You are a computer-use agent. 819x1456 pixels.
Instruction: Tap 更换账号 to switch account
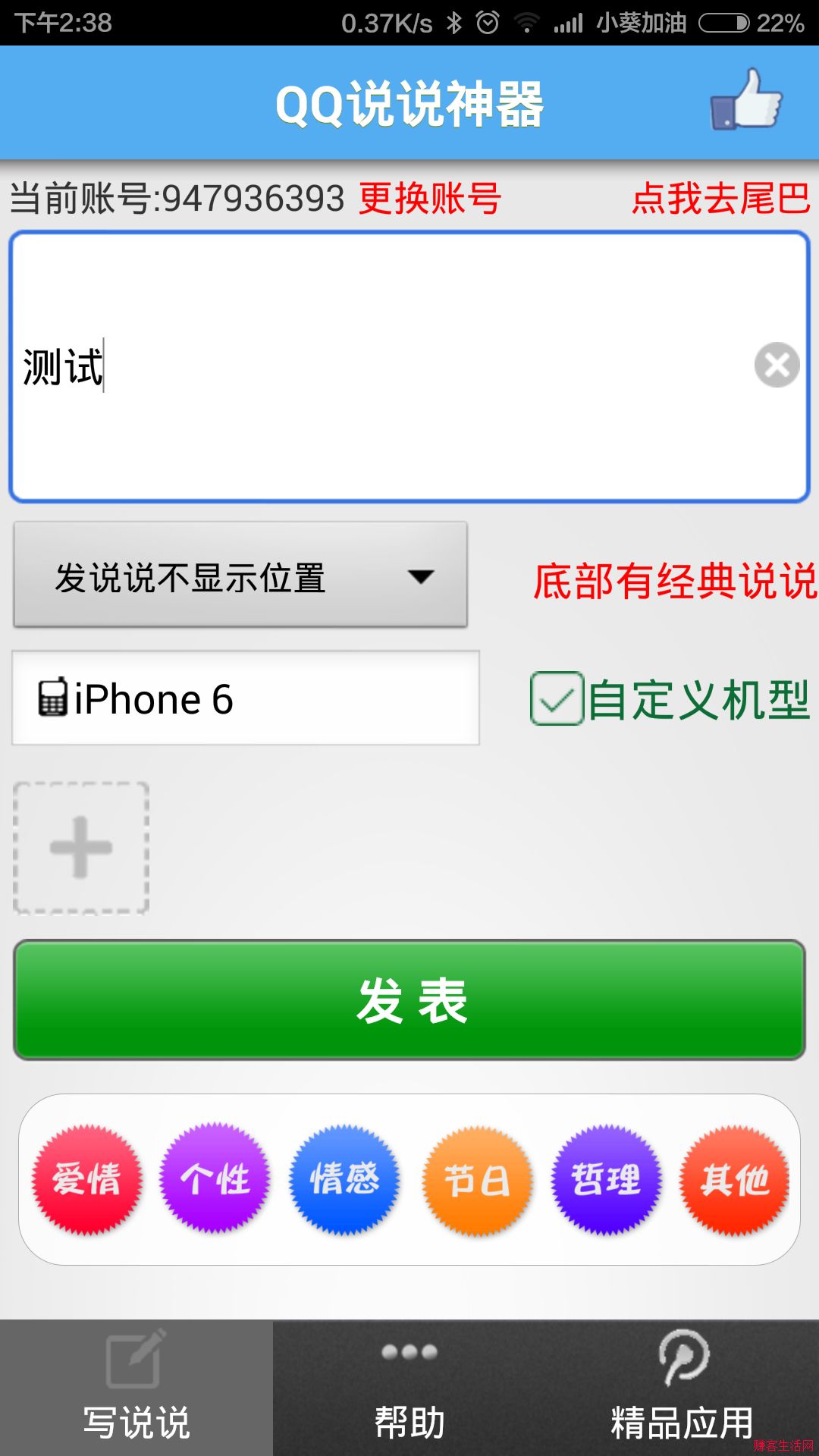[429, 199]
